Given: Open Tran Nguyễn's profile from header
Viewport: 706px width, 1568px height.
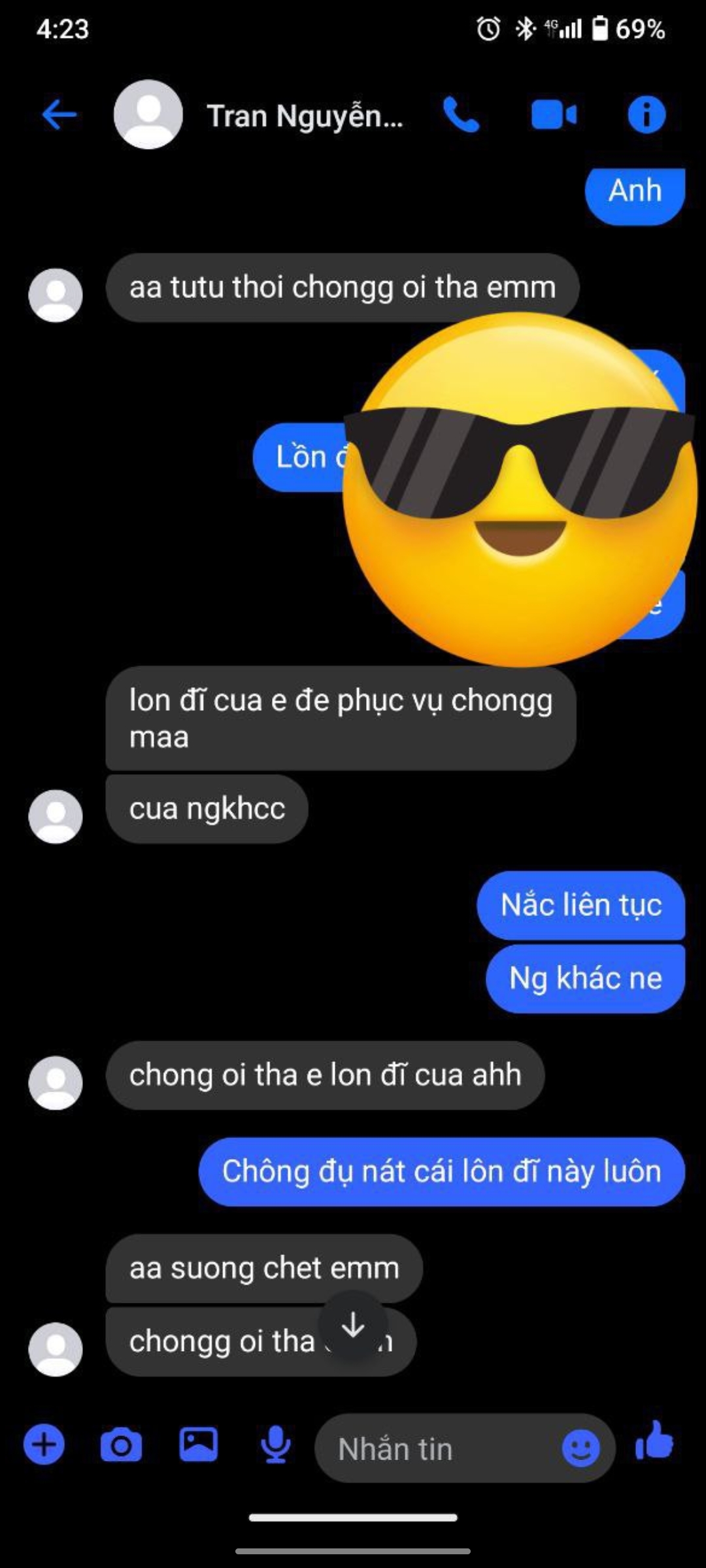Looking at the screenshot, I should (x=304, y=116).
